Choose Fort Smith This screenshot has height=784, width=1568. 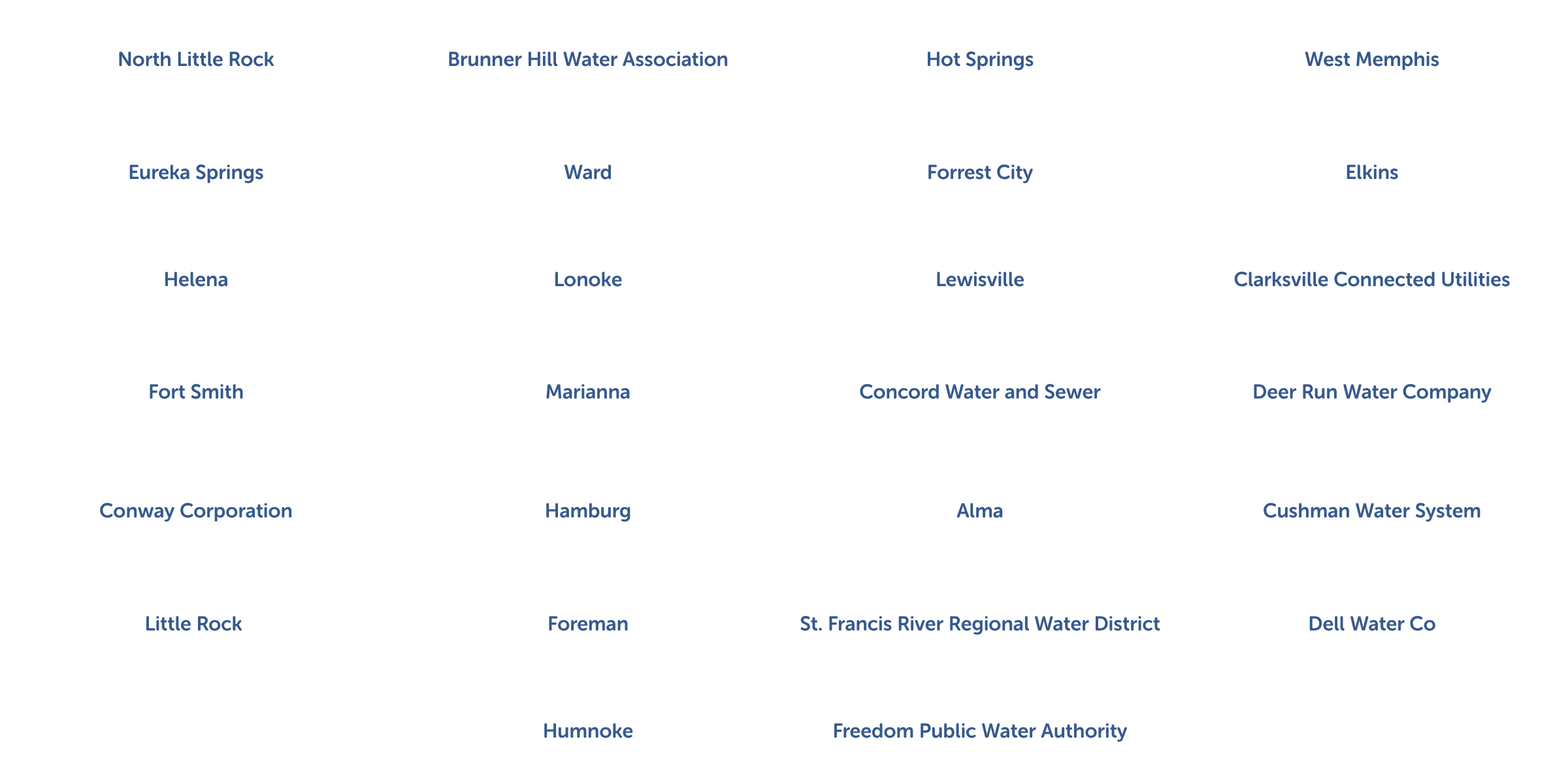coord(195,392)
